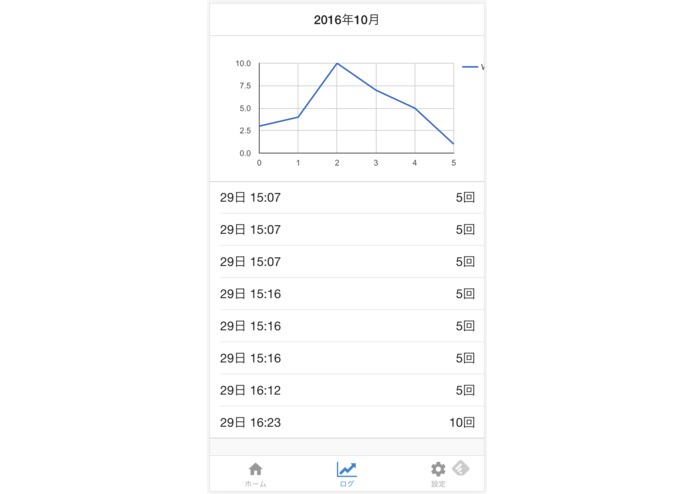Select the ログ tab
This screenshot has width=695, height=494.
coord(347,474)
